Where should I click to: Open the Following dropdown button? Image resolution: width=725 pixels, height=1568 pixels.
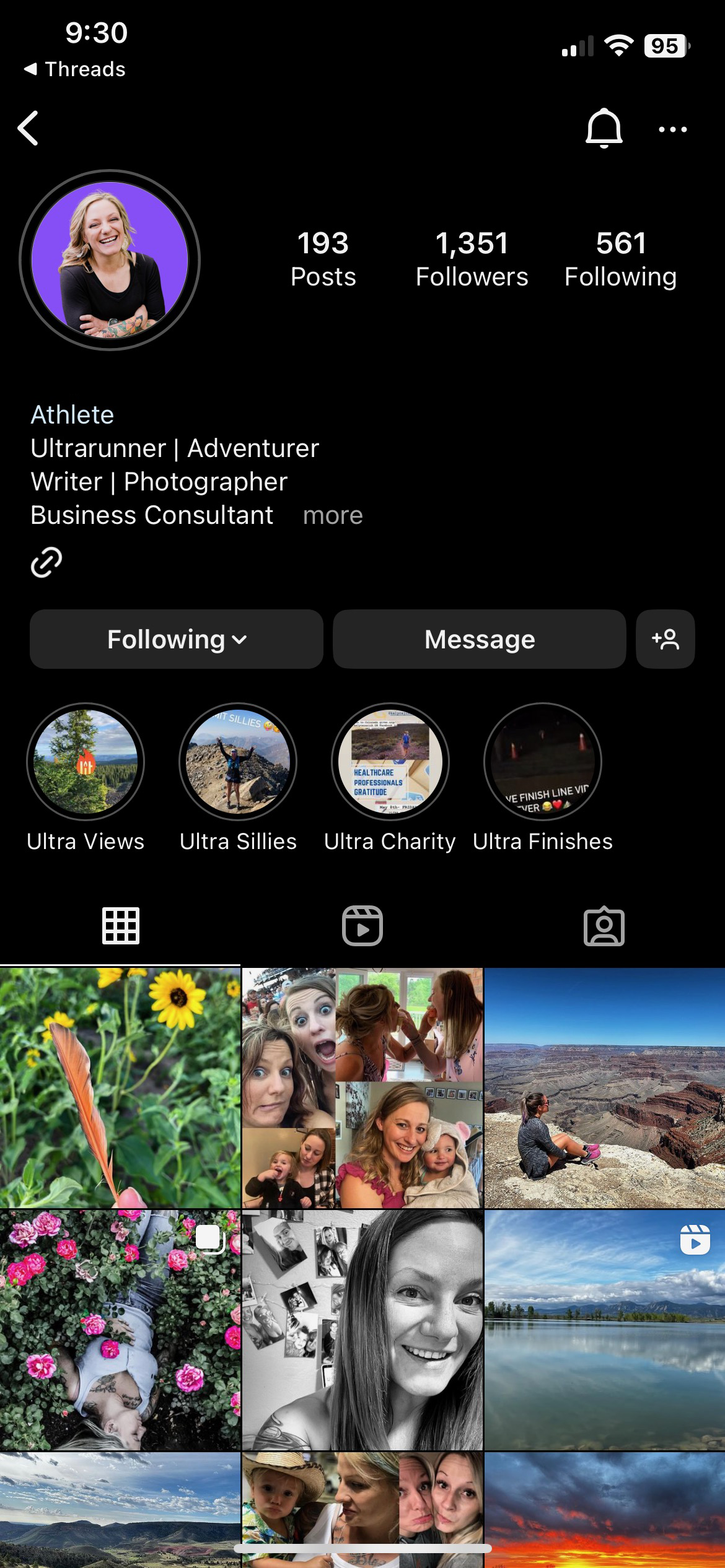(x=177, y=639)
